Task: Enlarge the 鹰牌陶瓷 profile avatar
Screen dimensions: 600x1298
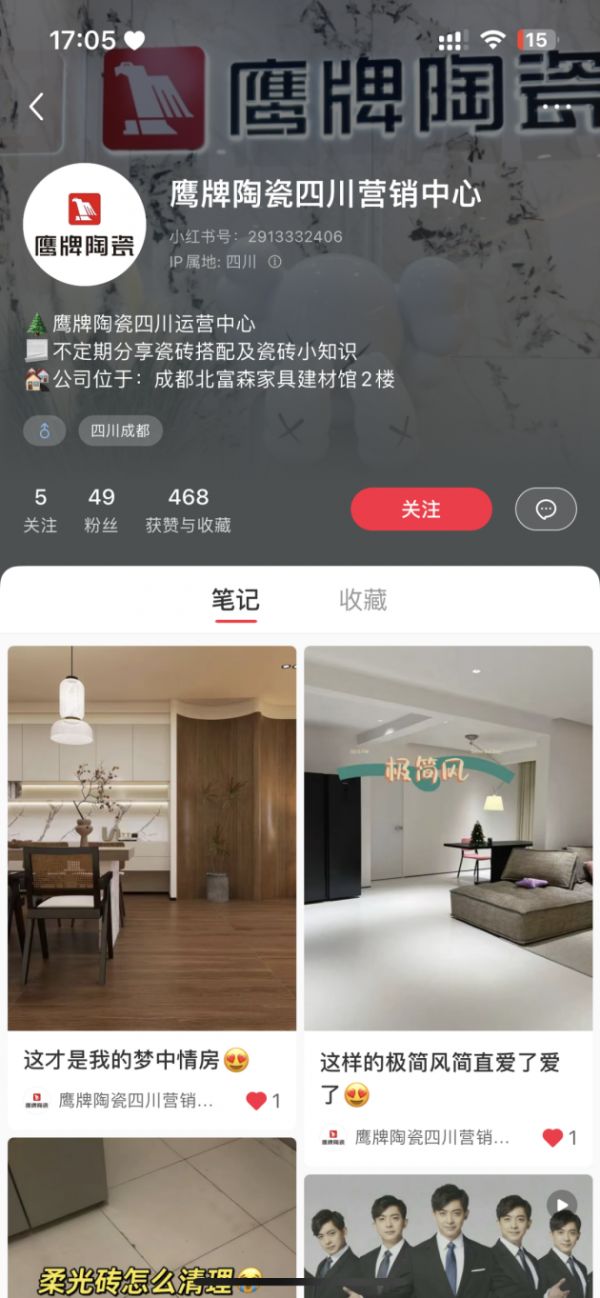Action: 85,225
